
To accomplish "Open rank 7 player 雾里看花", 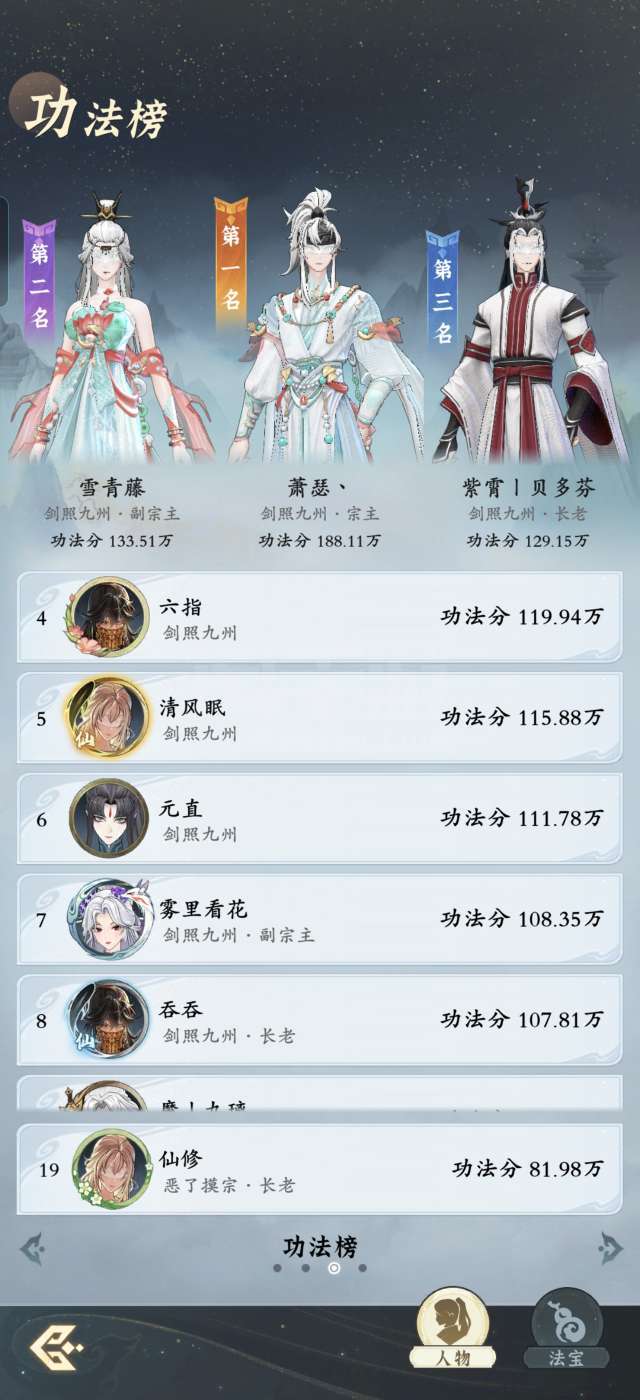I will [320, 919].
